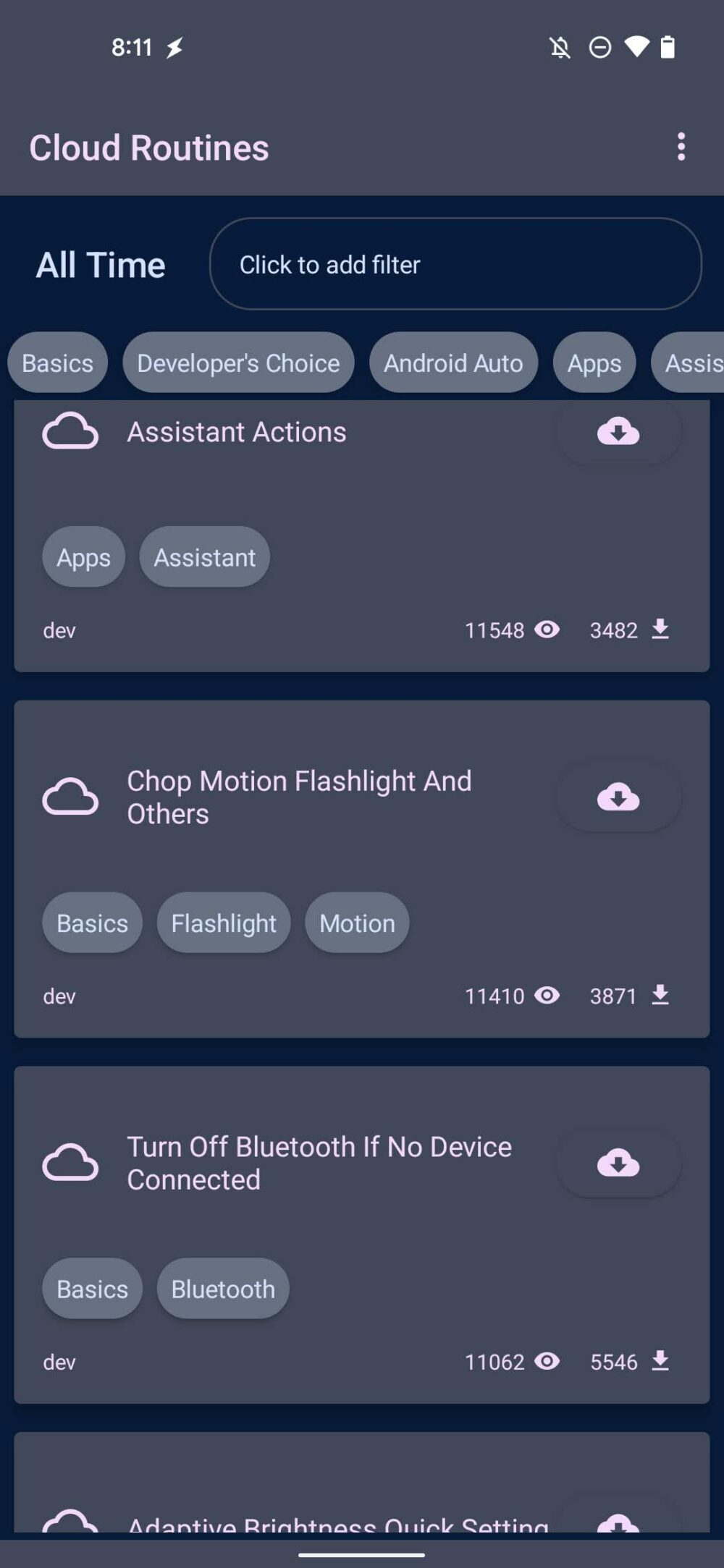Viewport: 724px width, 1568px height.
Task: Click the Bluetooth tag on the Bluetooth routine
Action: tap(222, 1288)
